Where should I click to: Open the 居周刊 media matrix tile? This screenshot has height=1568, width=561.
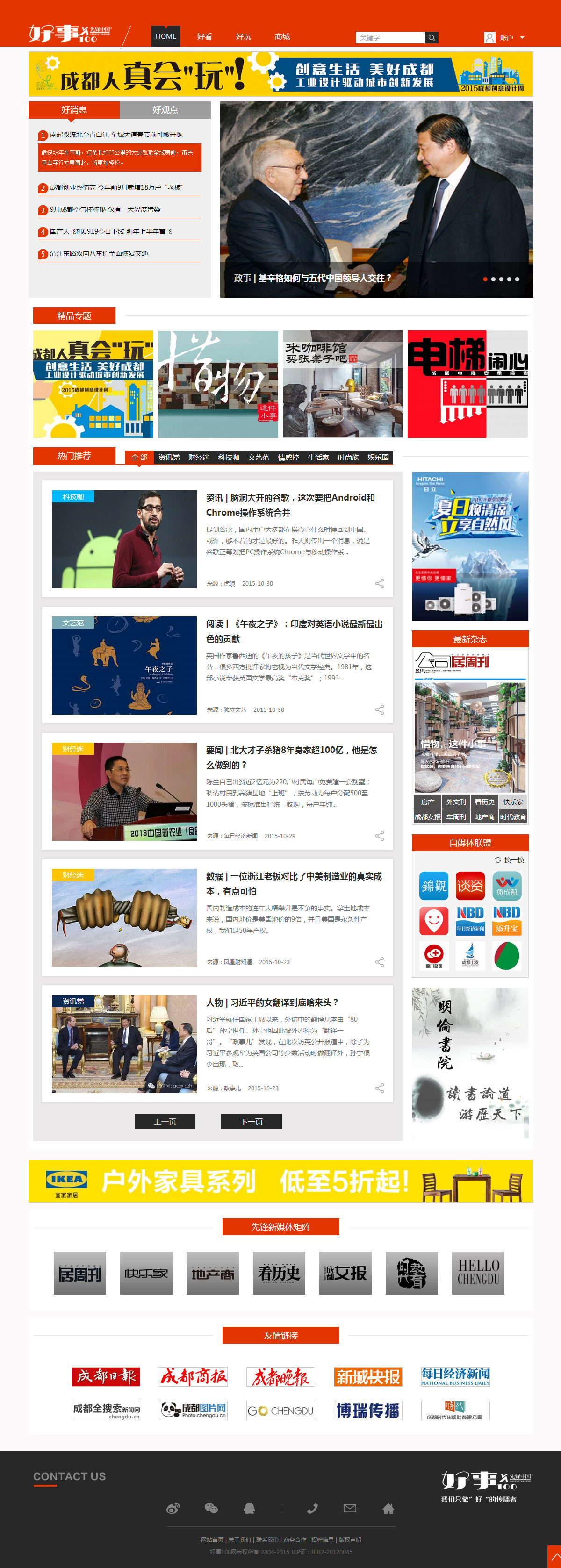click(80, 1273)
